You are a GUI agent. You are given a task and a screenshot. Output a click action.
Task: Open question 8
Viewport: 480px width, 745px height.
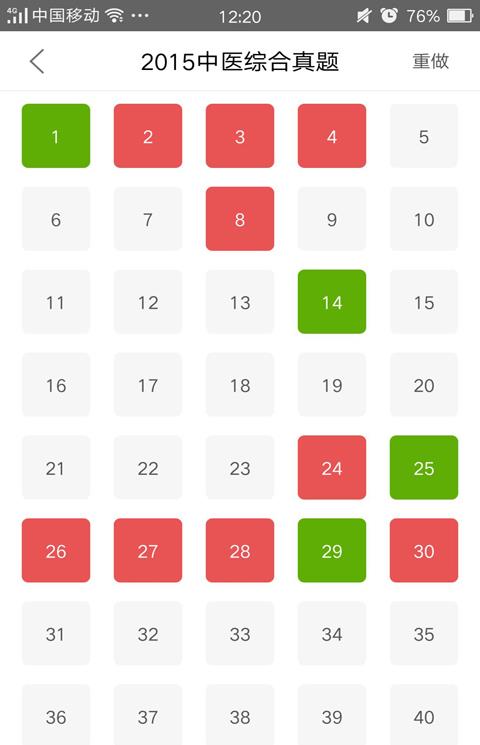tap(240, 219)
